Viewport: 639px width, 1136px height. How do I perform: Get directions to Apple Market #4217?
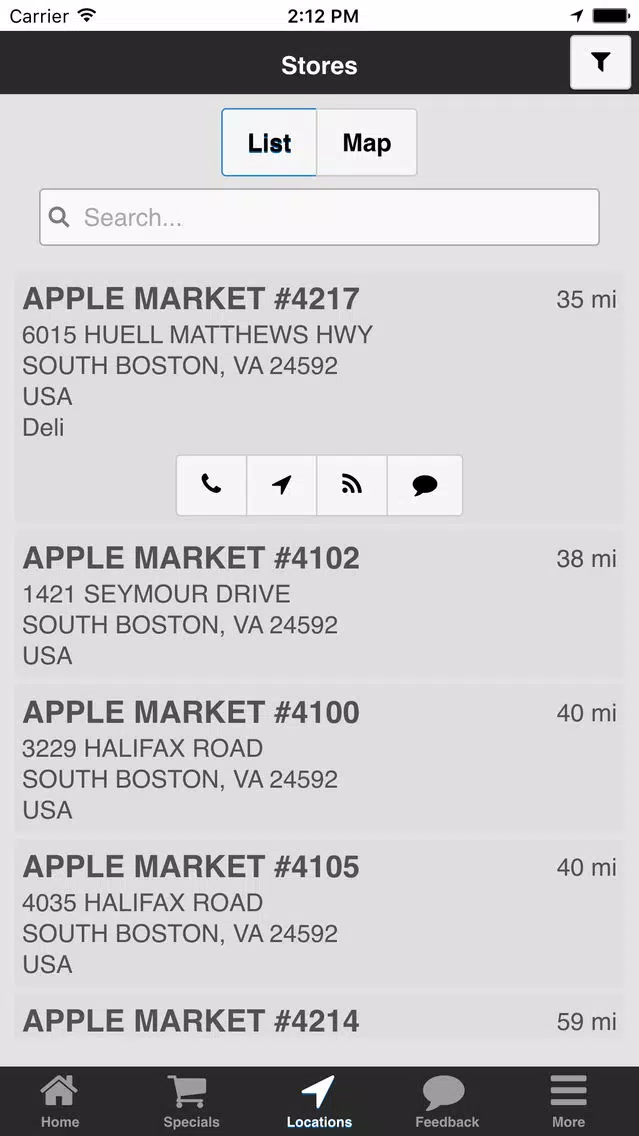click(282, 485)
